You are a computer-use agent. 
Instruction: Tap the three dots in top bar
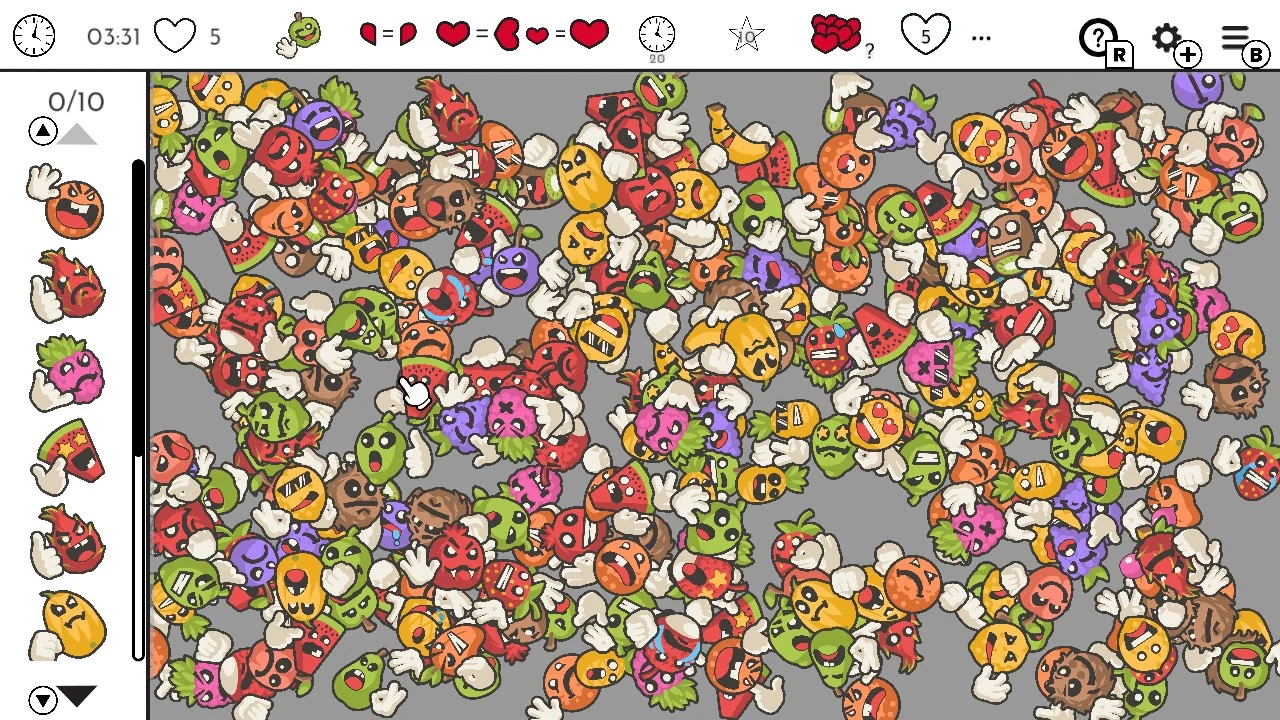(981, 38)
